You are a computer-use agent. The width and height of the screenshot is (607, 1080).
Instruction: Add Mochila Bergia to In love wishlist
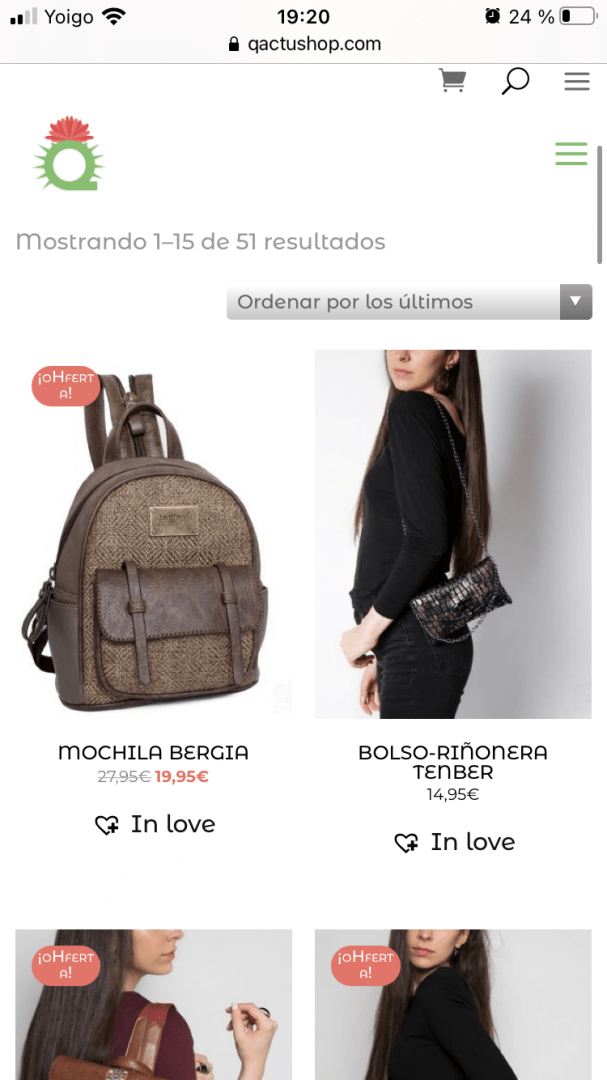pos(155,824)
